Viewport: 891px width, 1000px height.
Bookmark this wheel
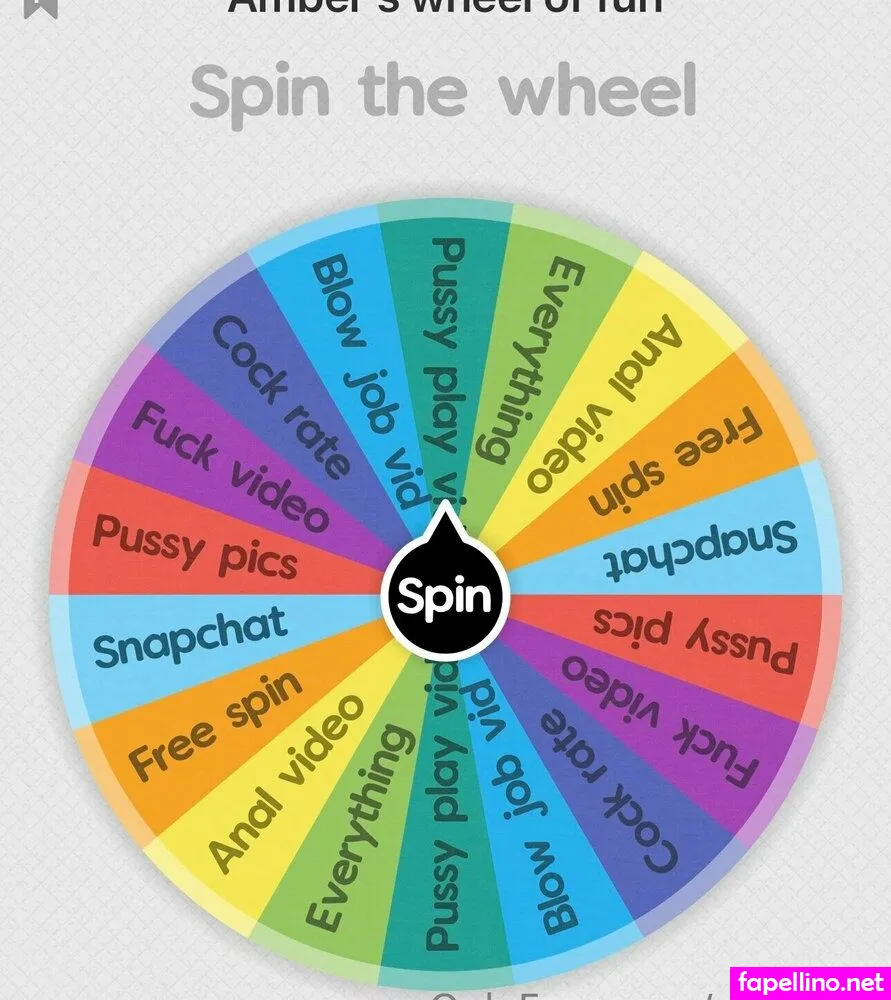point(42,7)
